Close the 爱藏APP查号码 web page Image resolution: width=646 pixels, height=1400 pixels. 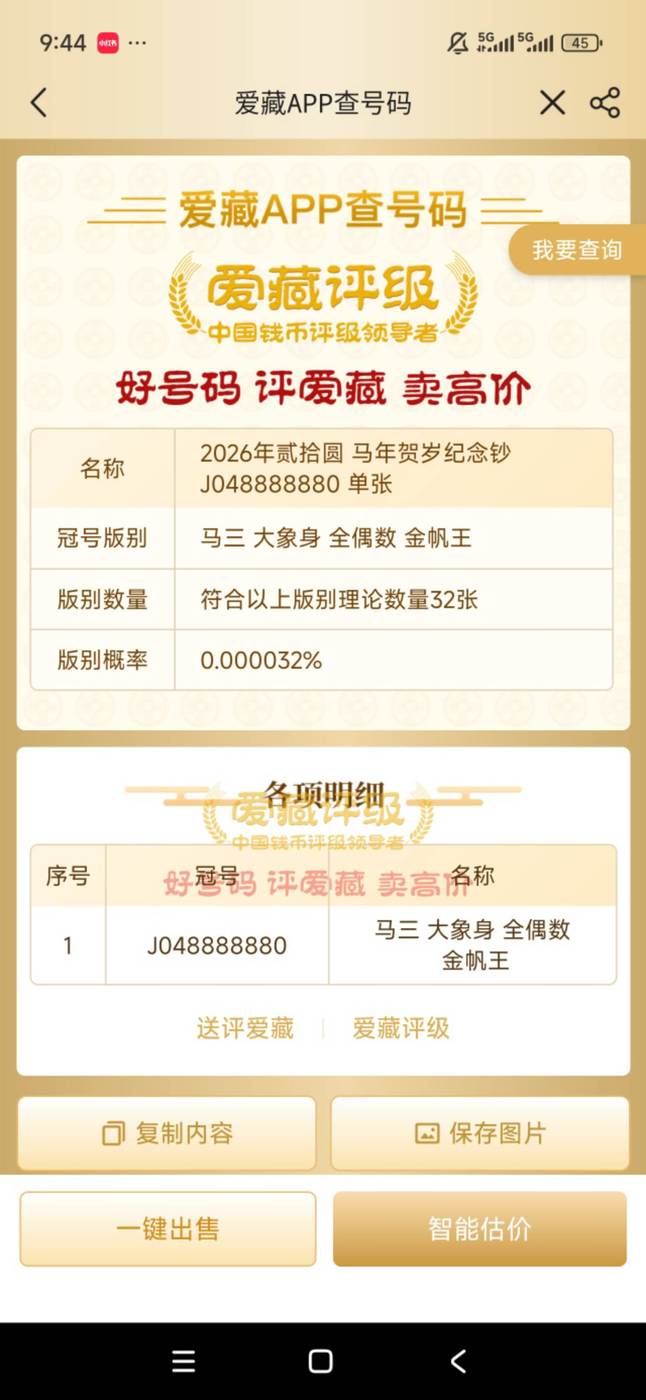552,103
